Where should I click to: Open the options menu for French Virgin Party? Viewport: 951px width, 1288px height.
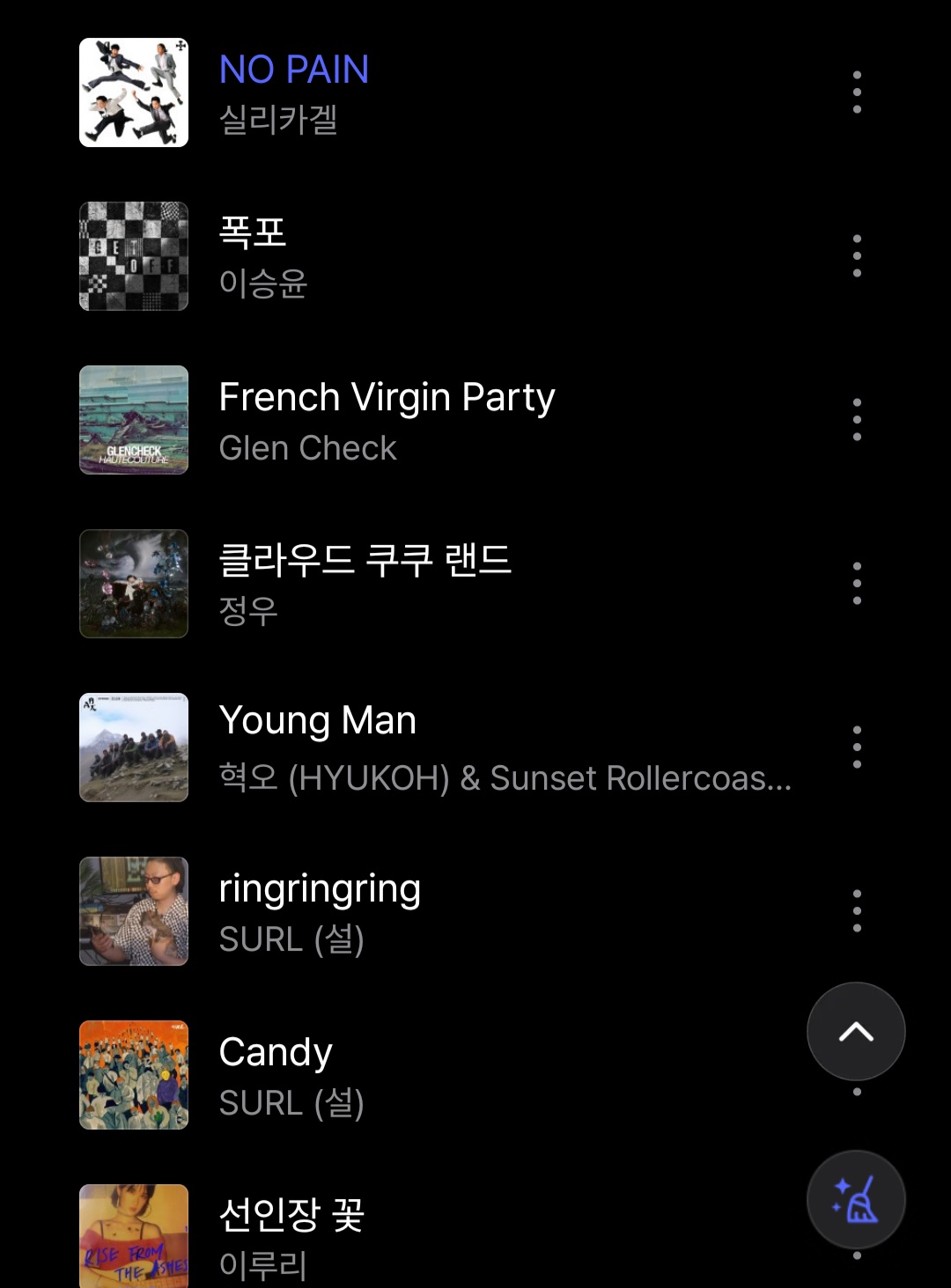click(x=856, y=420)
